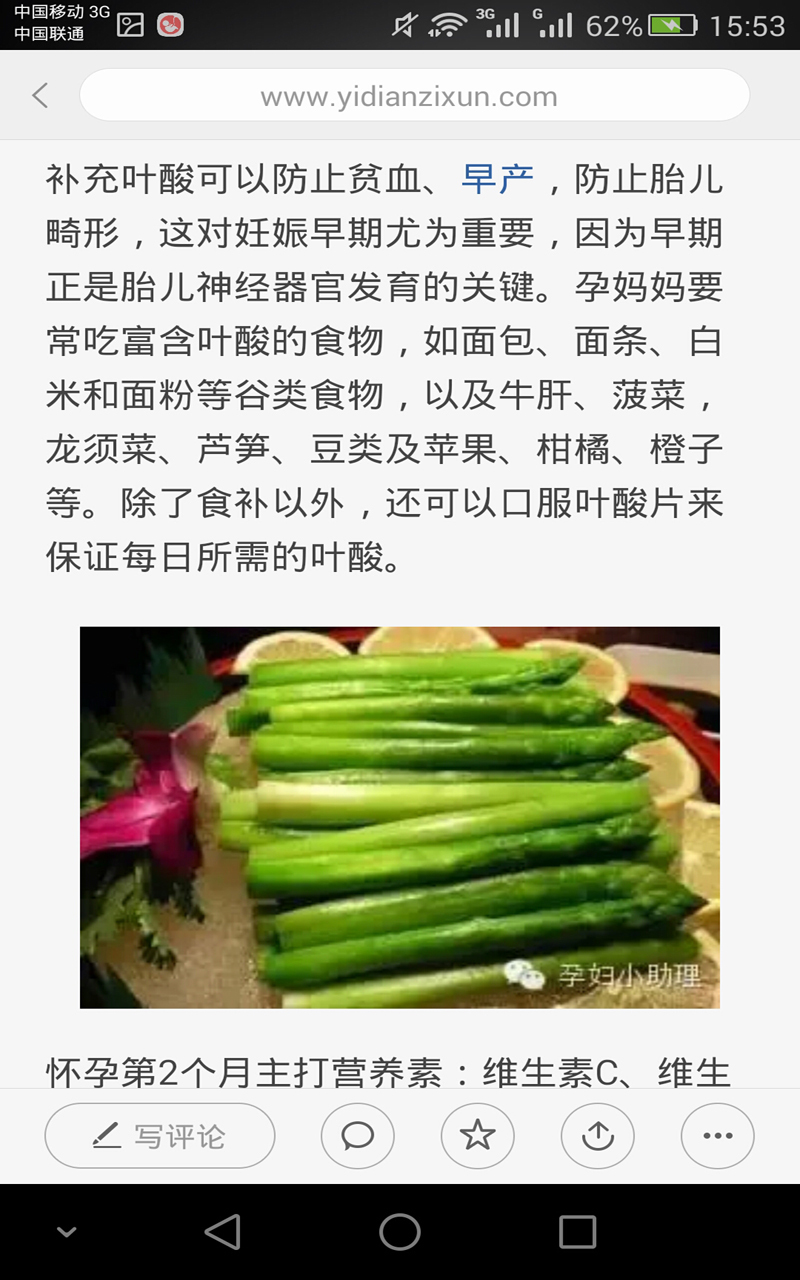Open the share icon
The image size is (800, 1280).
coord(597,1136)
